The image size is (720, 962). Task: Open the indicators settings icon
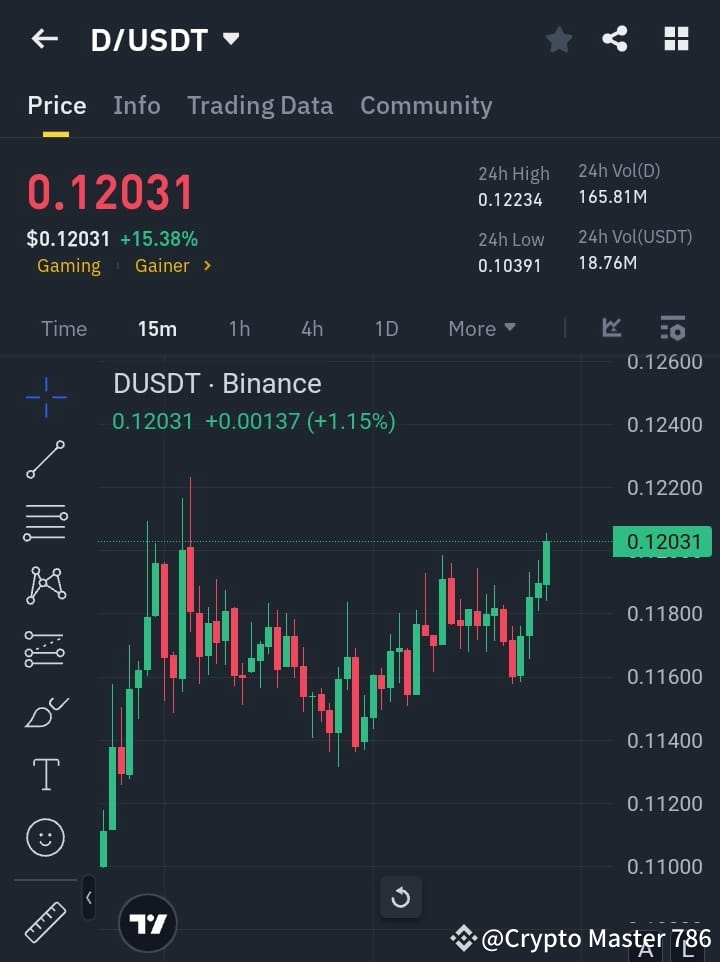(673, 328)
